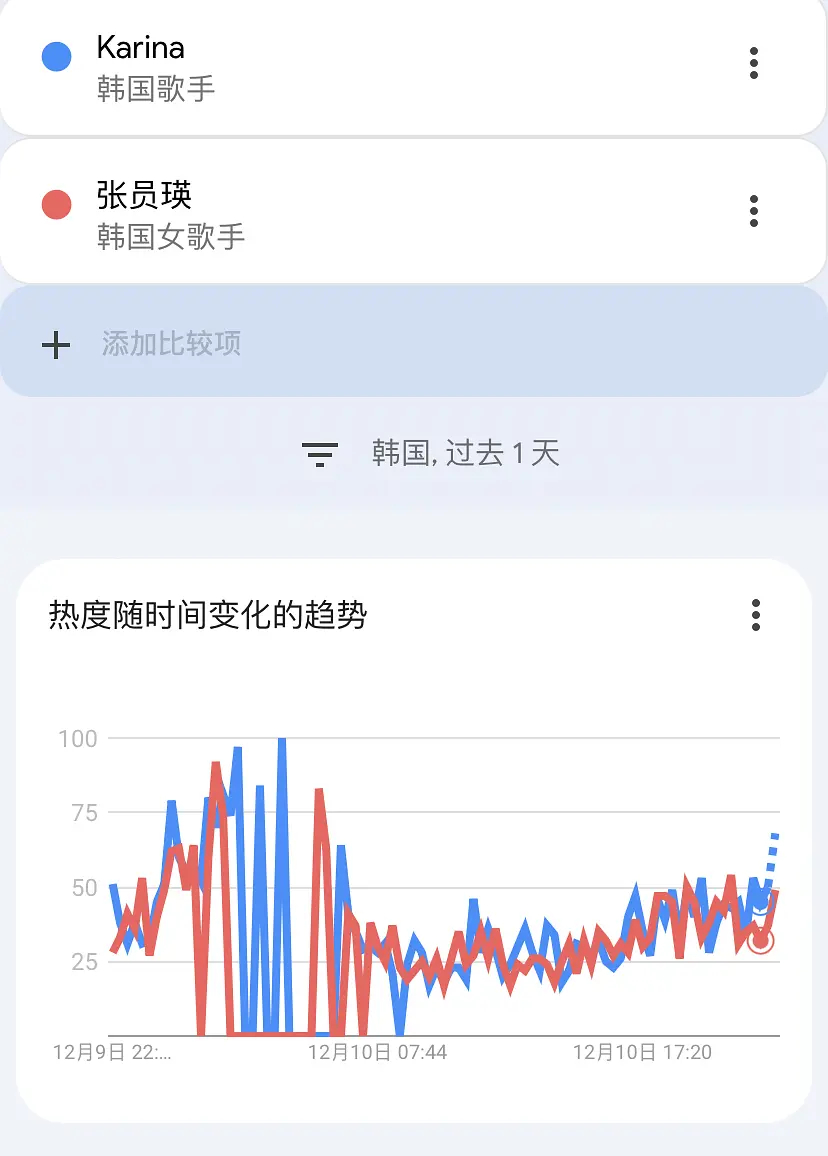828x1156 pixels.
Task: Open the trends chart options menu
Action: click(755, 617)
